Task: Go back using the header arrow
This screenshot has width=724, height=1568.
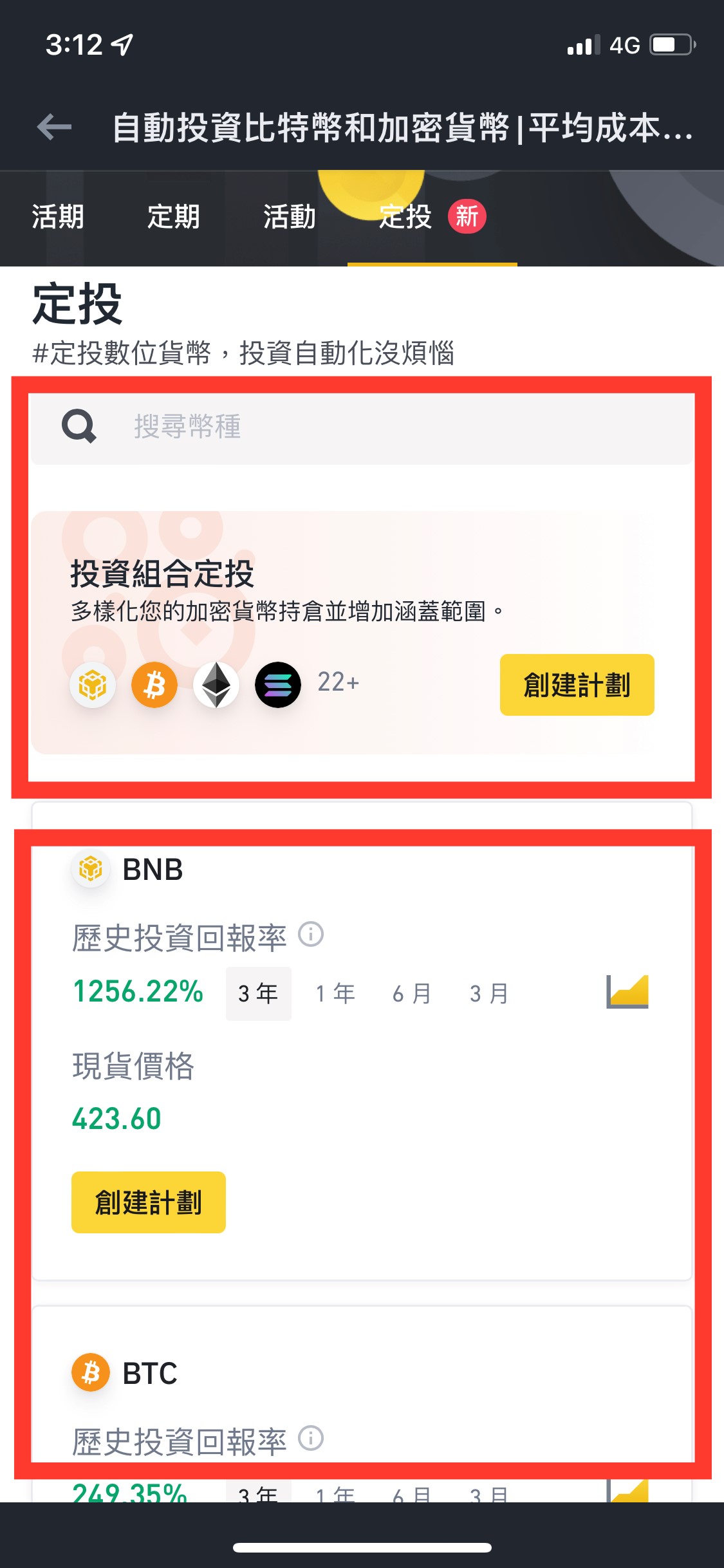Action: click(x=55, y=127)
